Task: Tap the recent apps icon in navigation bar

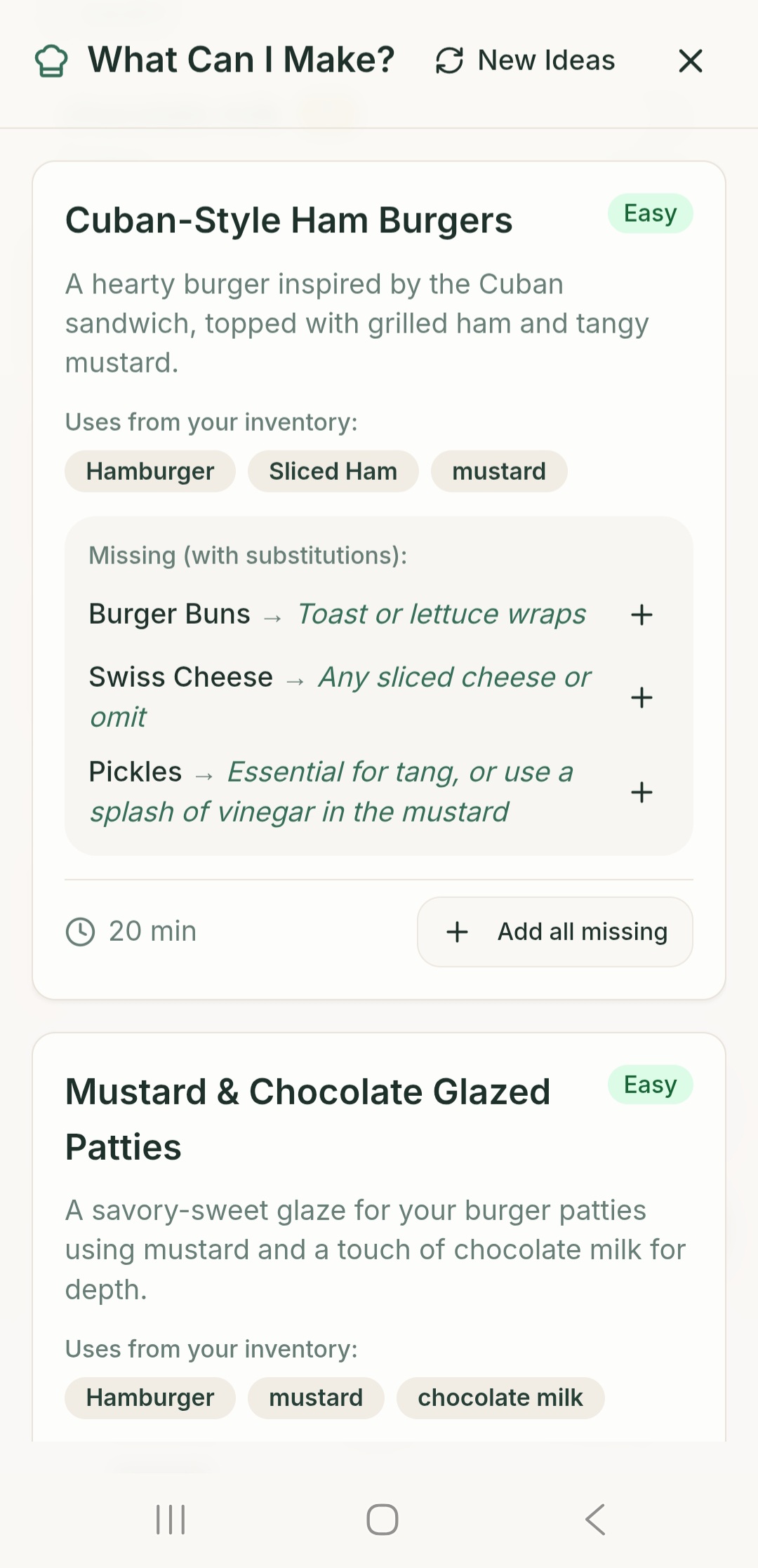Action: click(x=170, y=1520)
